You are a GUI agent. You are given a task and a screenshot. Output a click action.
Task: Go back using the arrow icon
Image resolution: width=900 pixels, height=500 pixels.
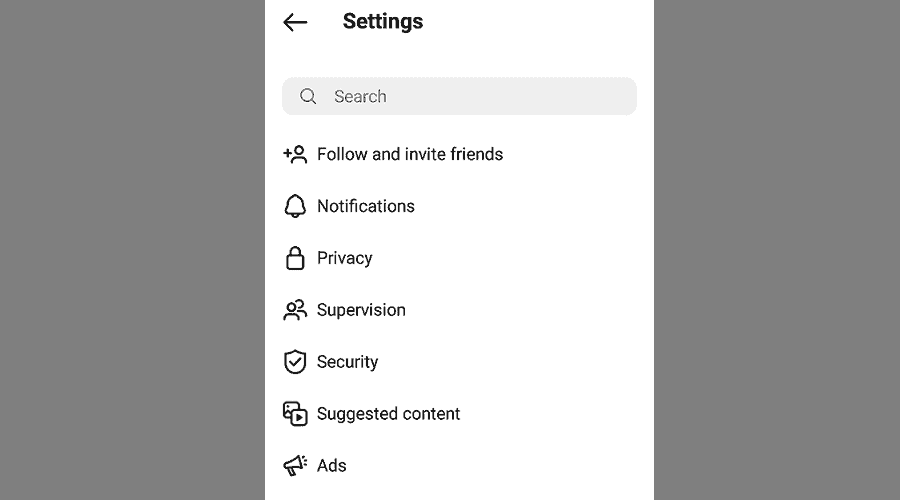click(295, 22)
